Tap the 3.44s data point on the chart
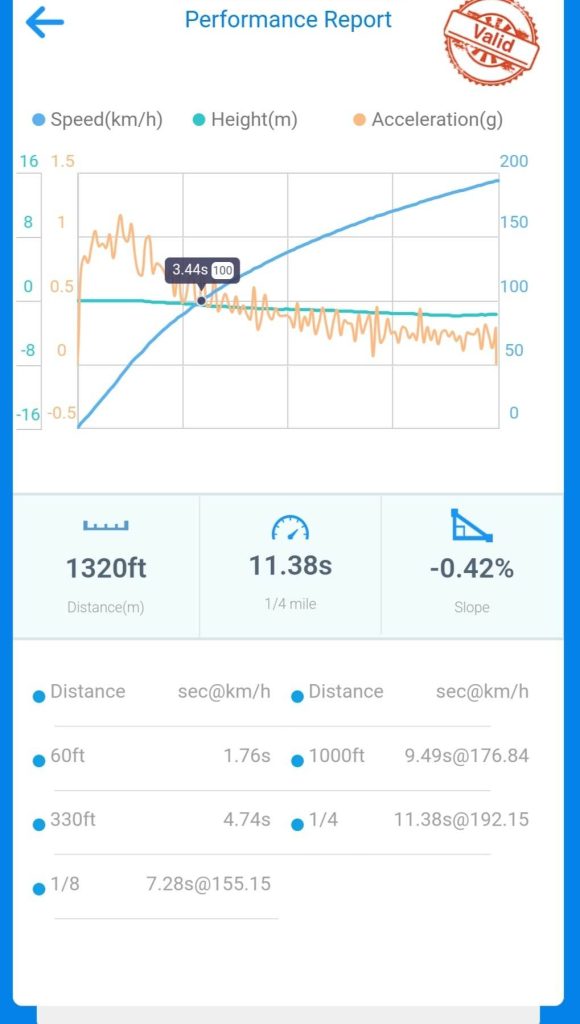This screenshot has width=580, height=1024. tap(201, 300)
